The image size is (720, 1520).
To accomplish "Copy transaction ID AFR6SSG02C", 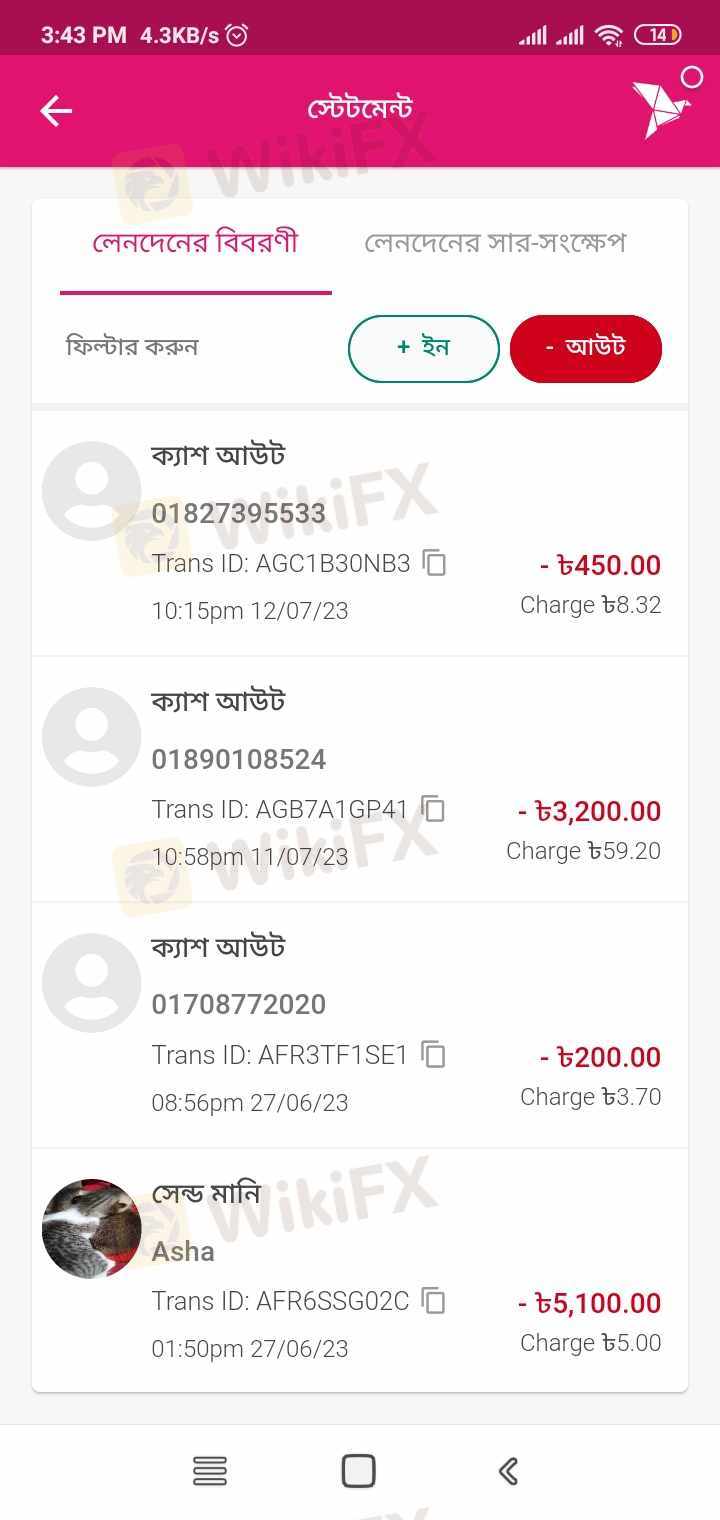I will pyautogui.click(x=433, y=1301).
